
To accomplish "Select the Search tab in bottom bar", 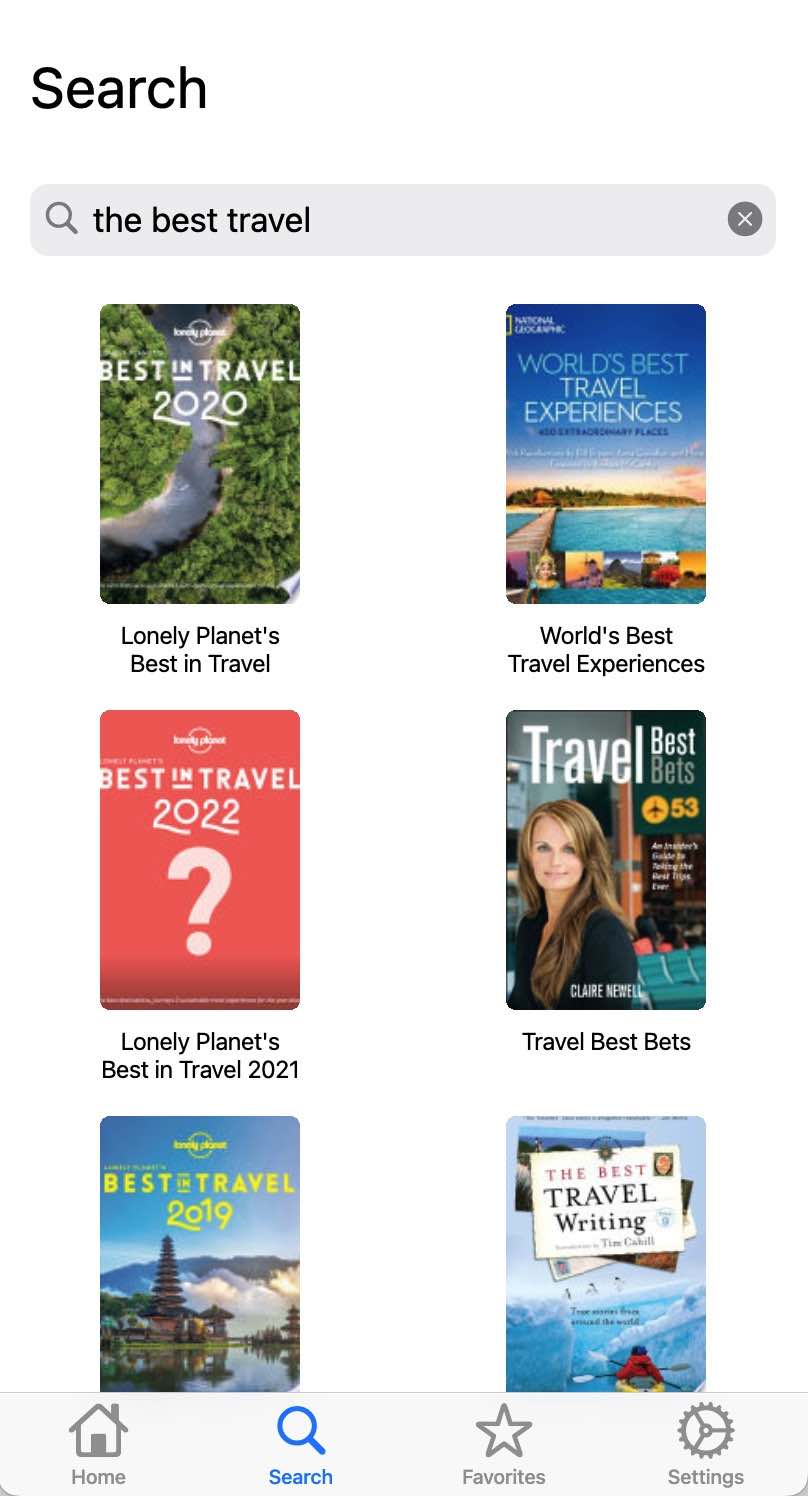I will [301, 1444].
